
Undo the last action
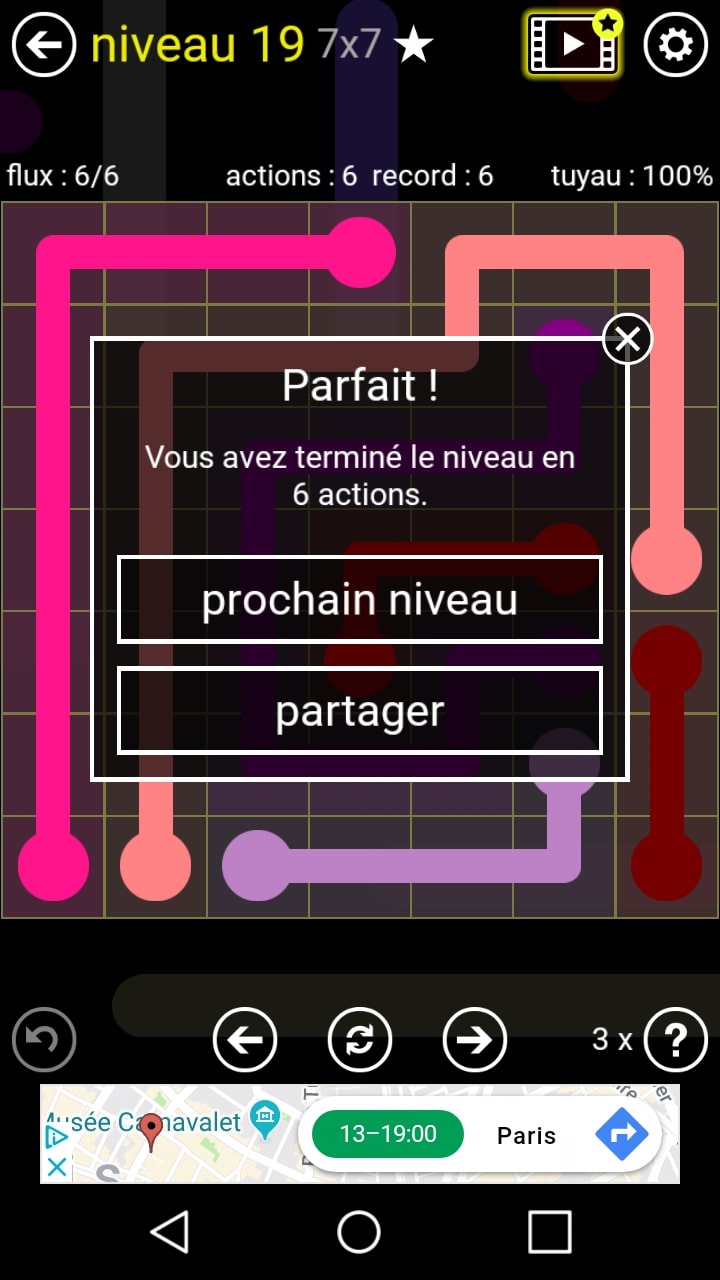click(44, 1040)
